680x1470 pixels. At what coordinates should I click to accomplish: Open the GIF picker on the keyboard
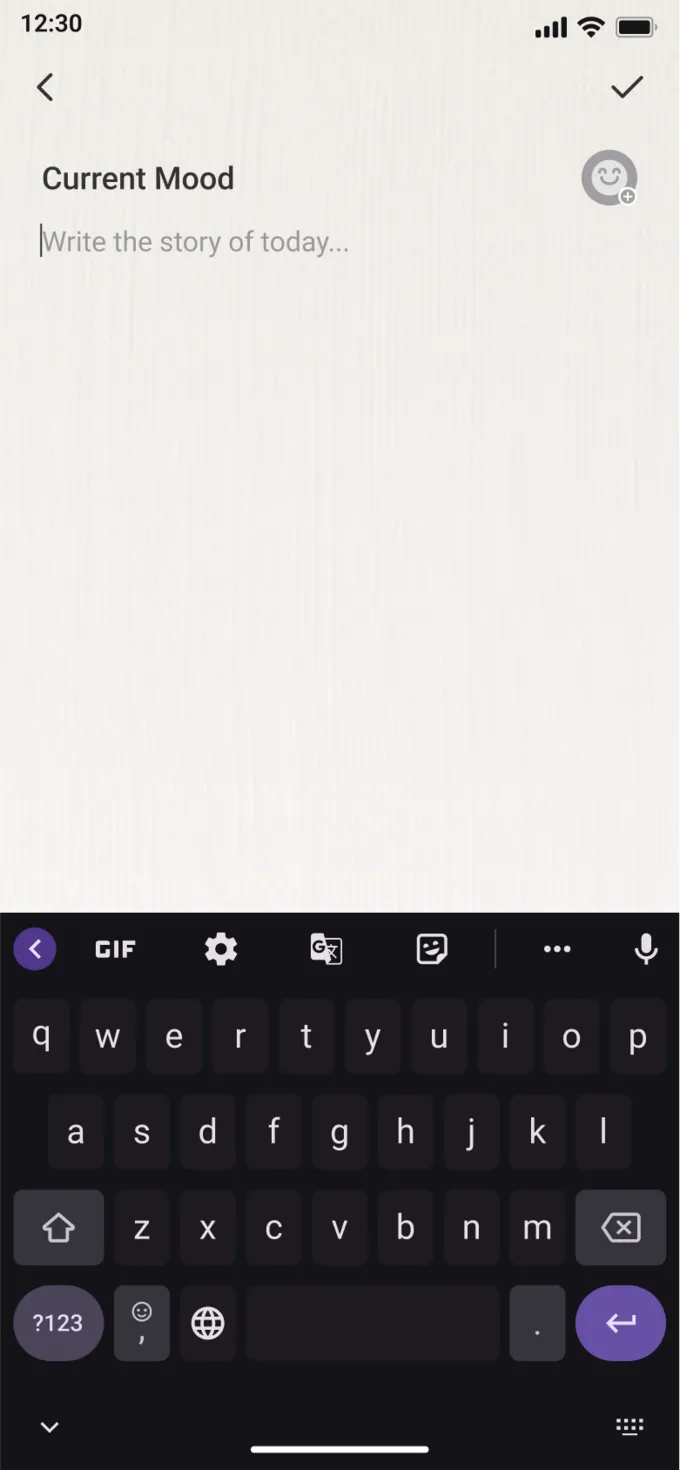[115, 949]
